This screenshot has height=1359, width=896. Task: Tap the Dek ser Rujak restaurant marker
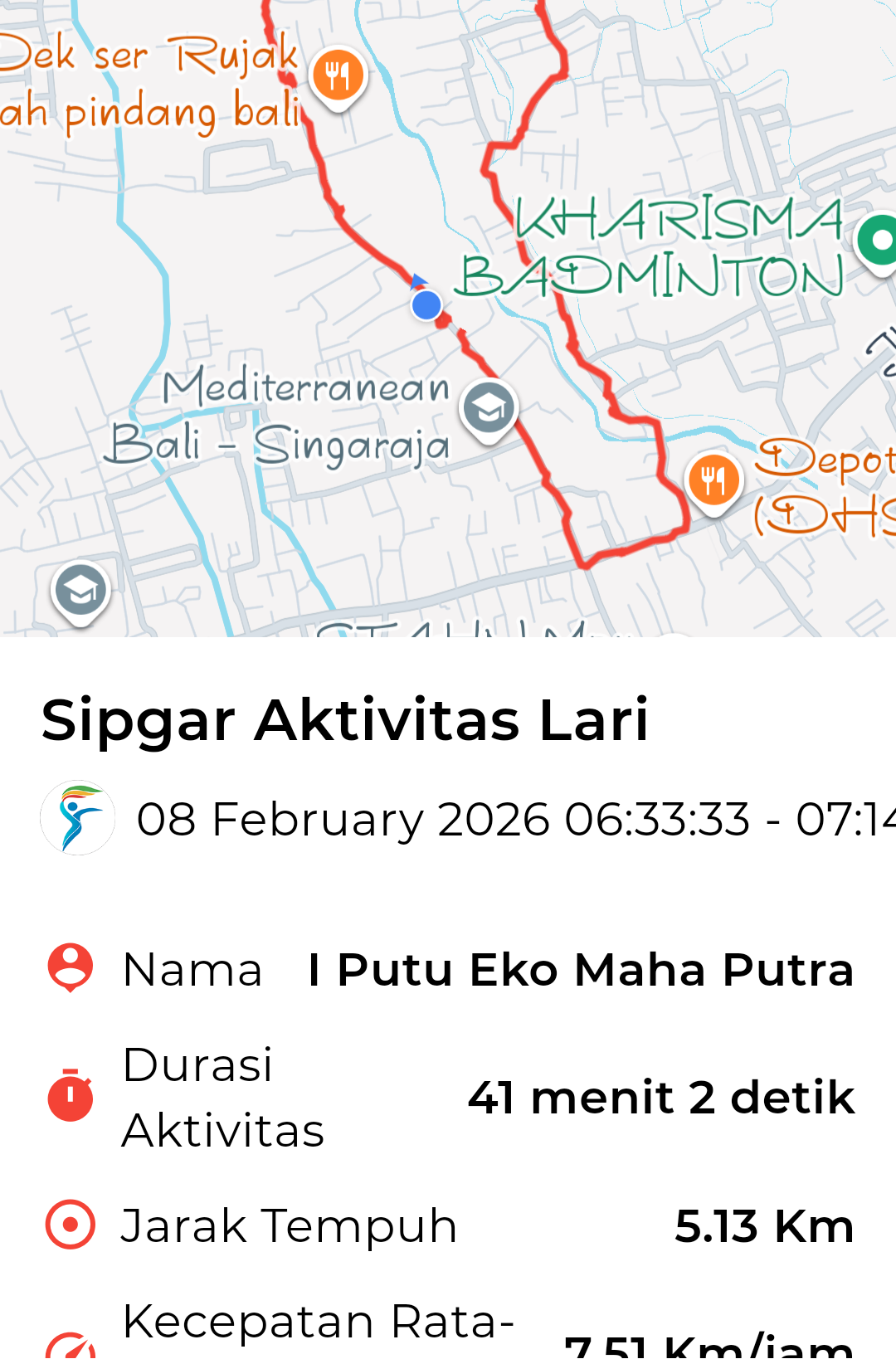coord(338,75)
